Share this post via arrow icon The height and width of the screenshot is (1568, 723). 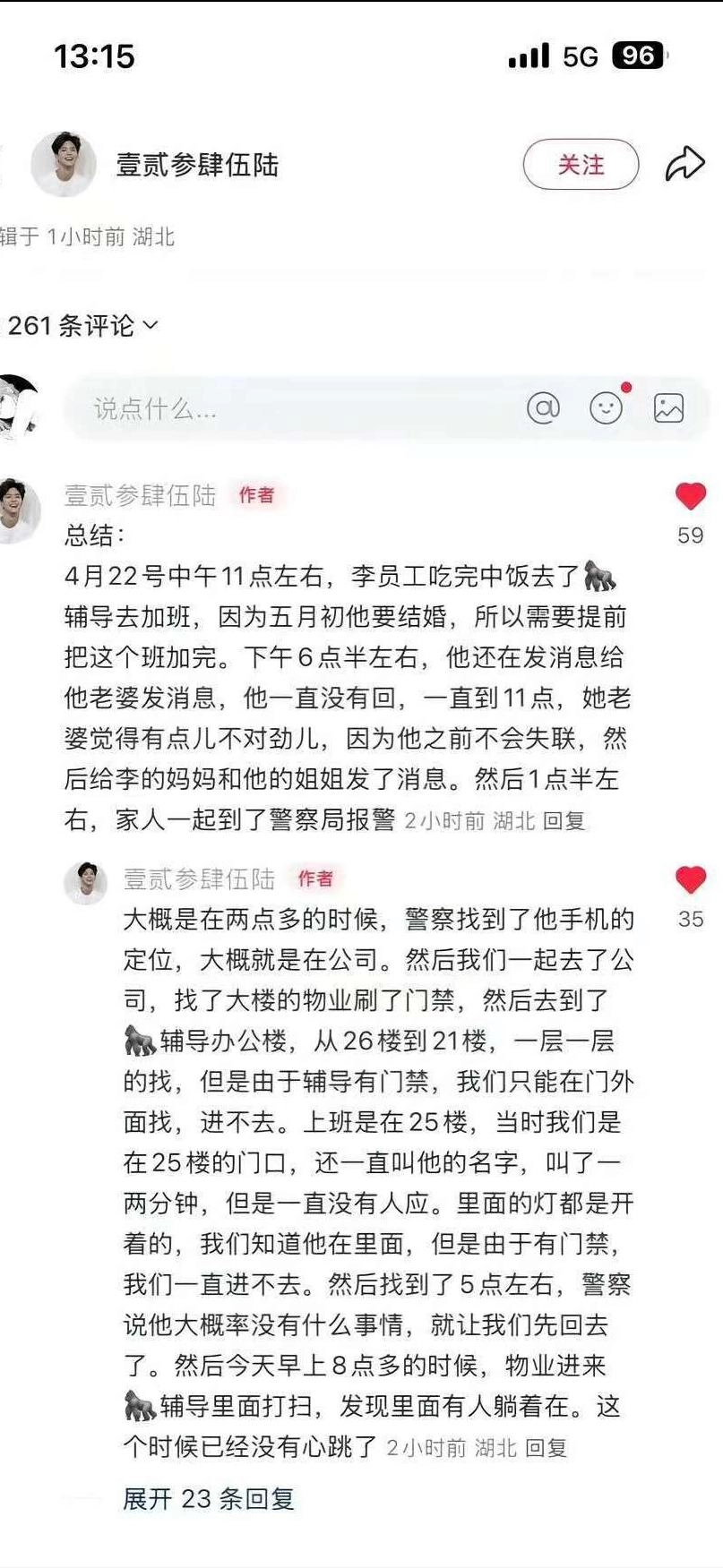[684, 164]
